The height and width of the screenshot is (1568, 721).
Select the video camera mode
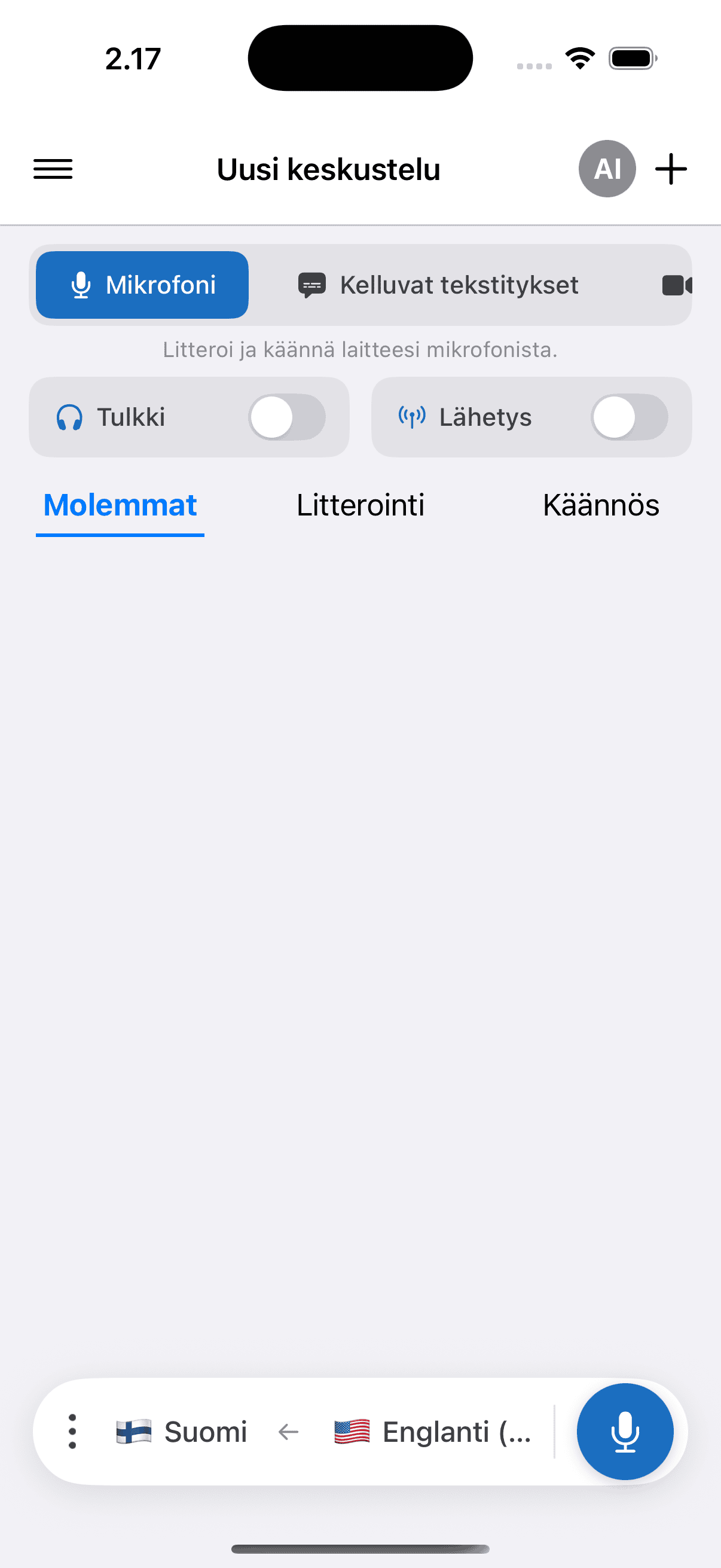pos(677,285)
